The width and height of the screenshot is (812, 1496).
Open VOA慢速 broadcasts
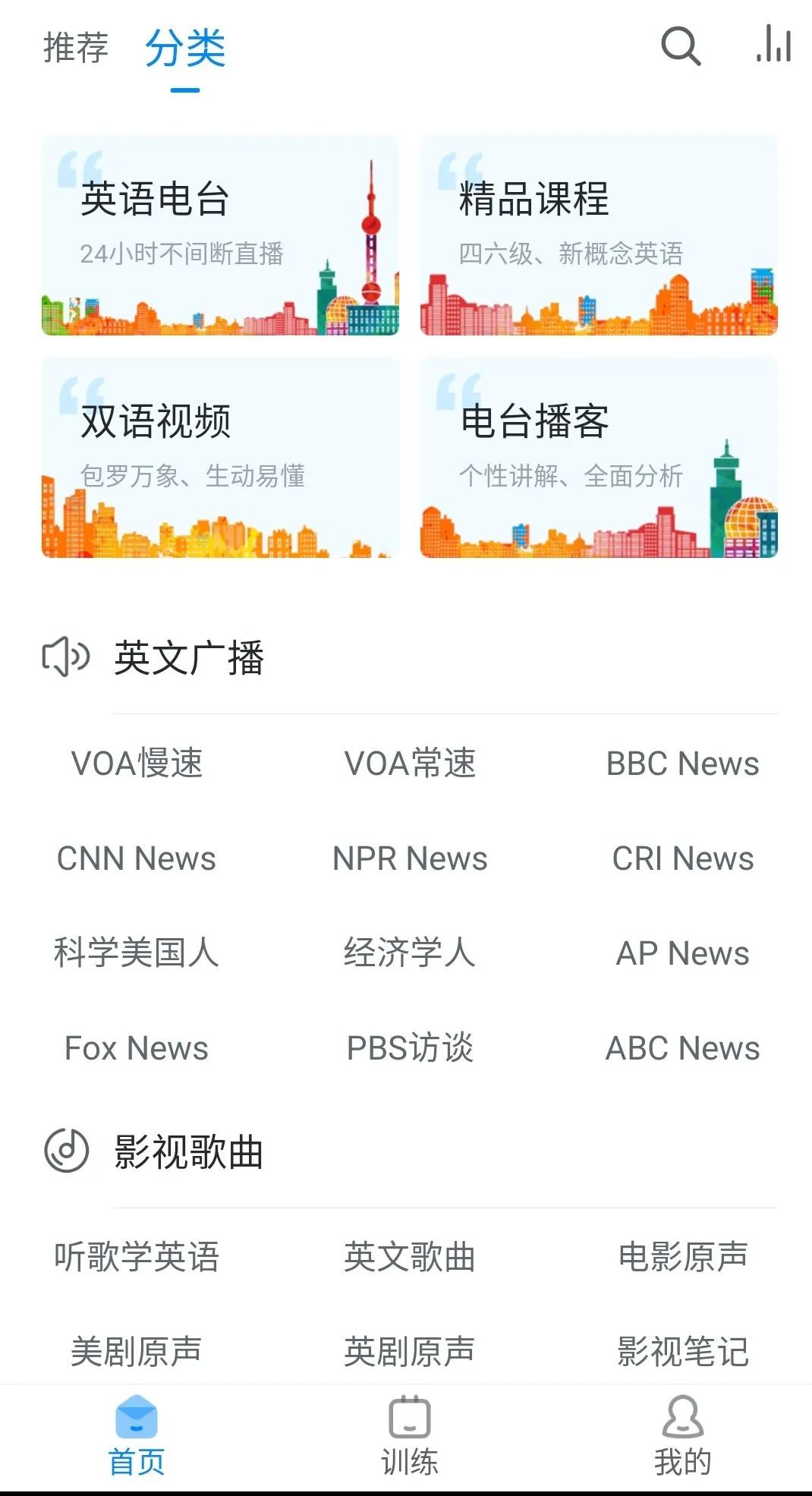pyautogui.click(x=135, y=764)
